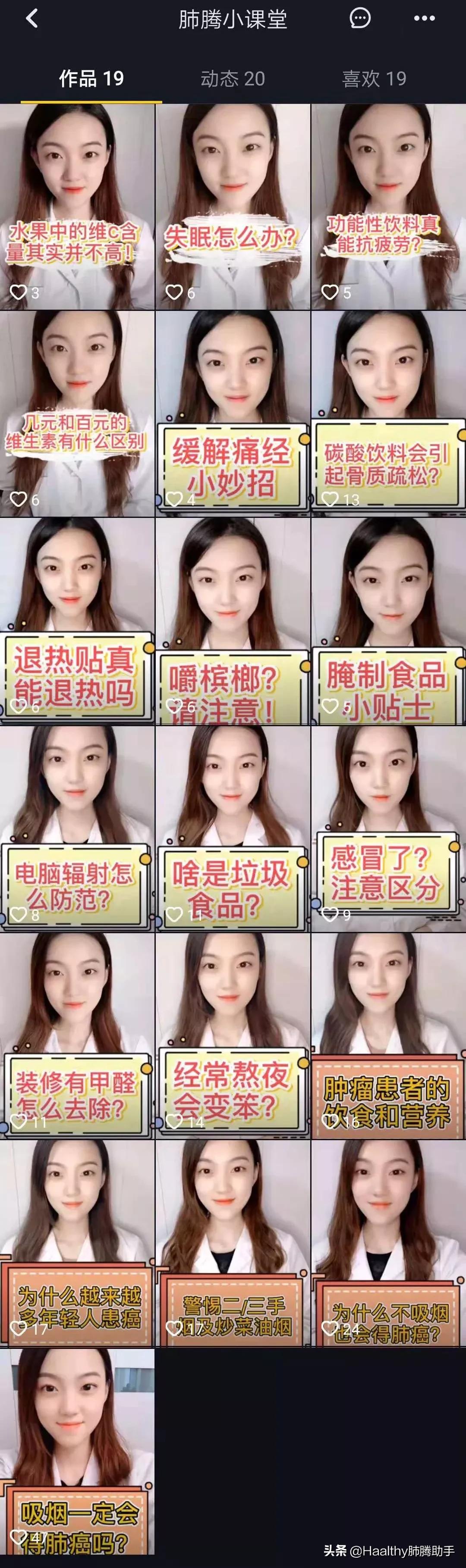Open the video 电脑辐射怎么防范?
The width and height of the screenshot is (466, 1568).
point(77,828)
